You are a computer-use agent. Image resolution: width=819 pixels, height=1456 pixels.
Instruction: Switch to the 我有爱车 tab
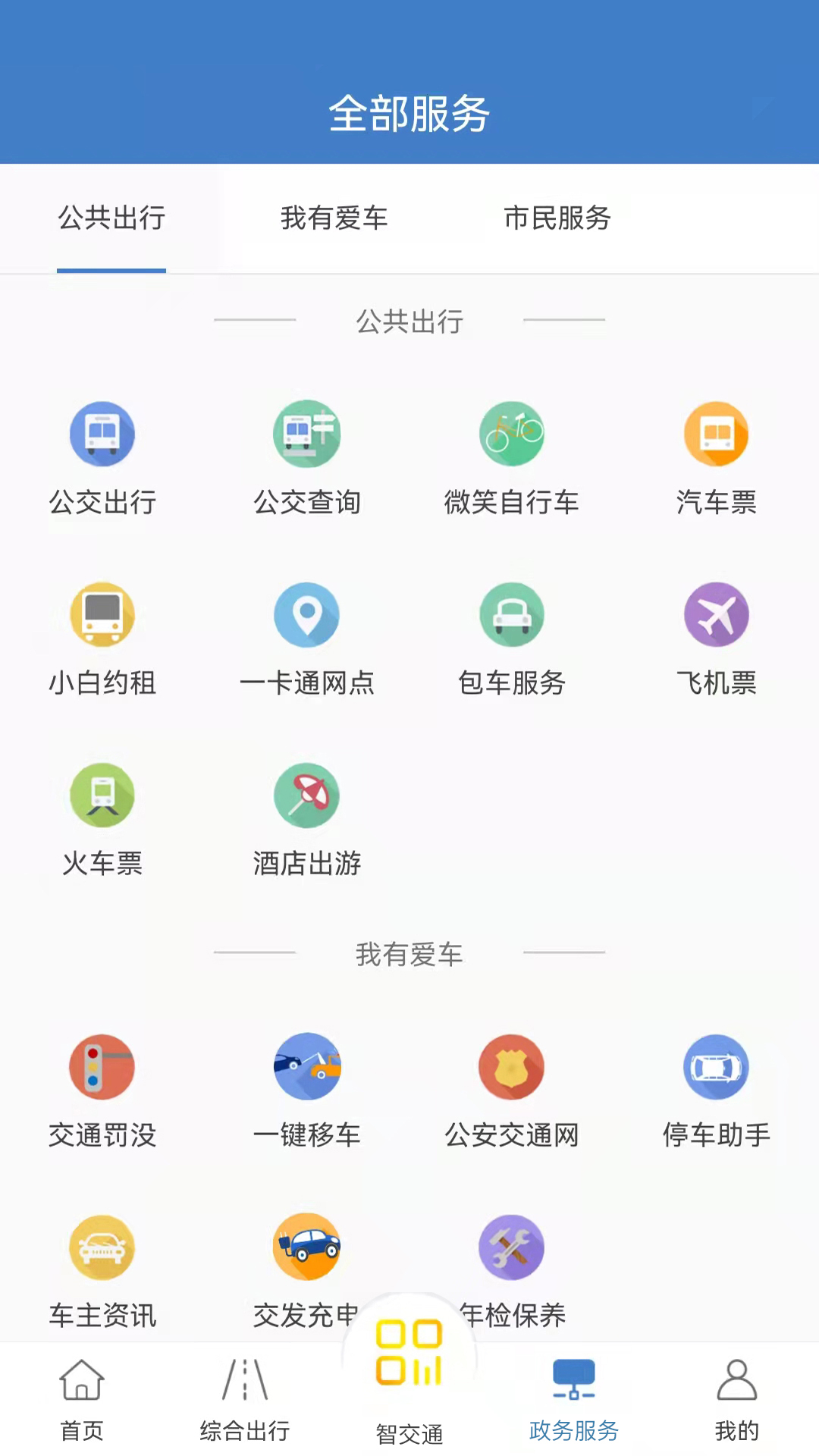(x=334, y=218)
